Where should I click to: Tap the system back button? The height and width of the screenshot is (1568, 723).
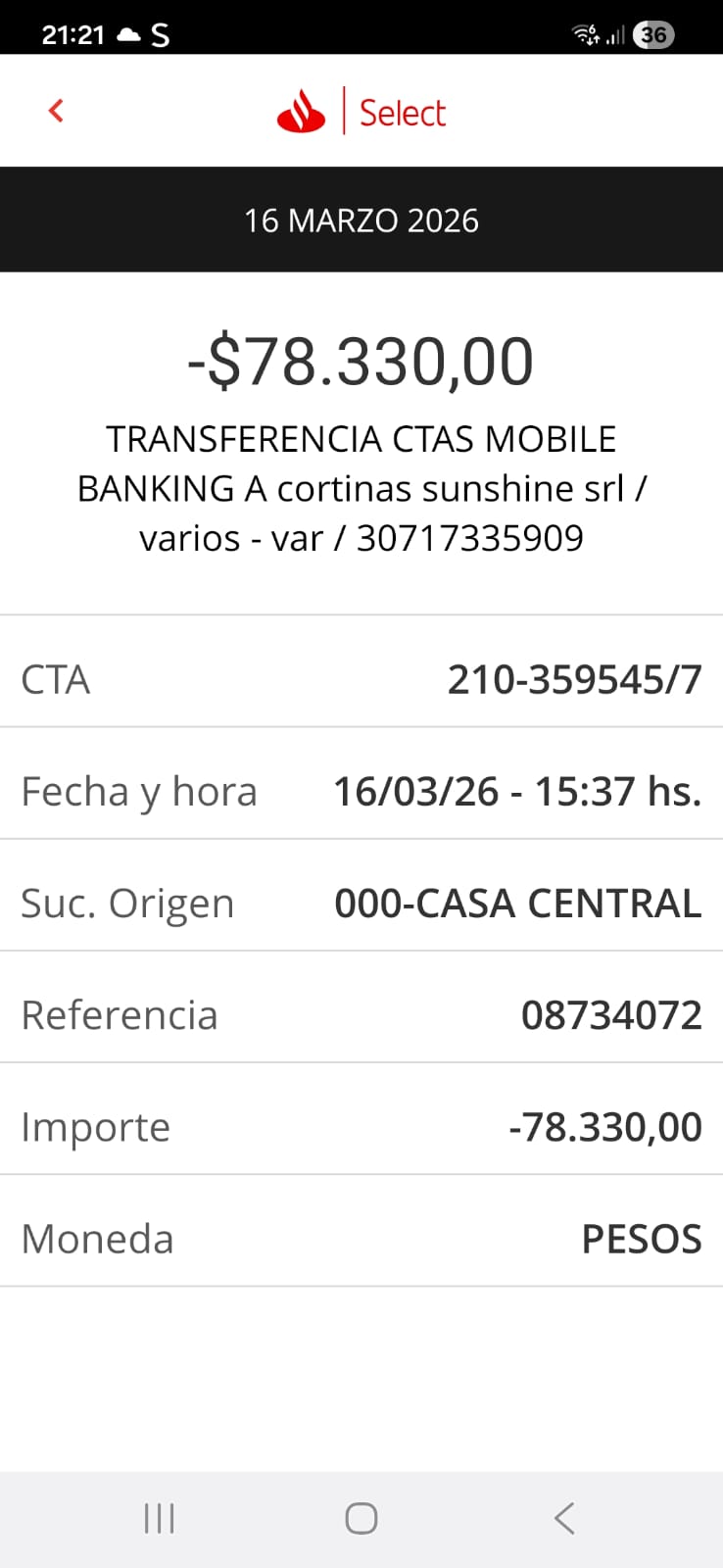pyautogui.click(x=564, y=1518)
